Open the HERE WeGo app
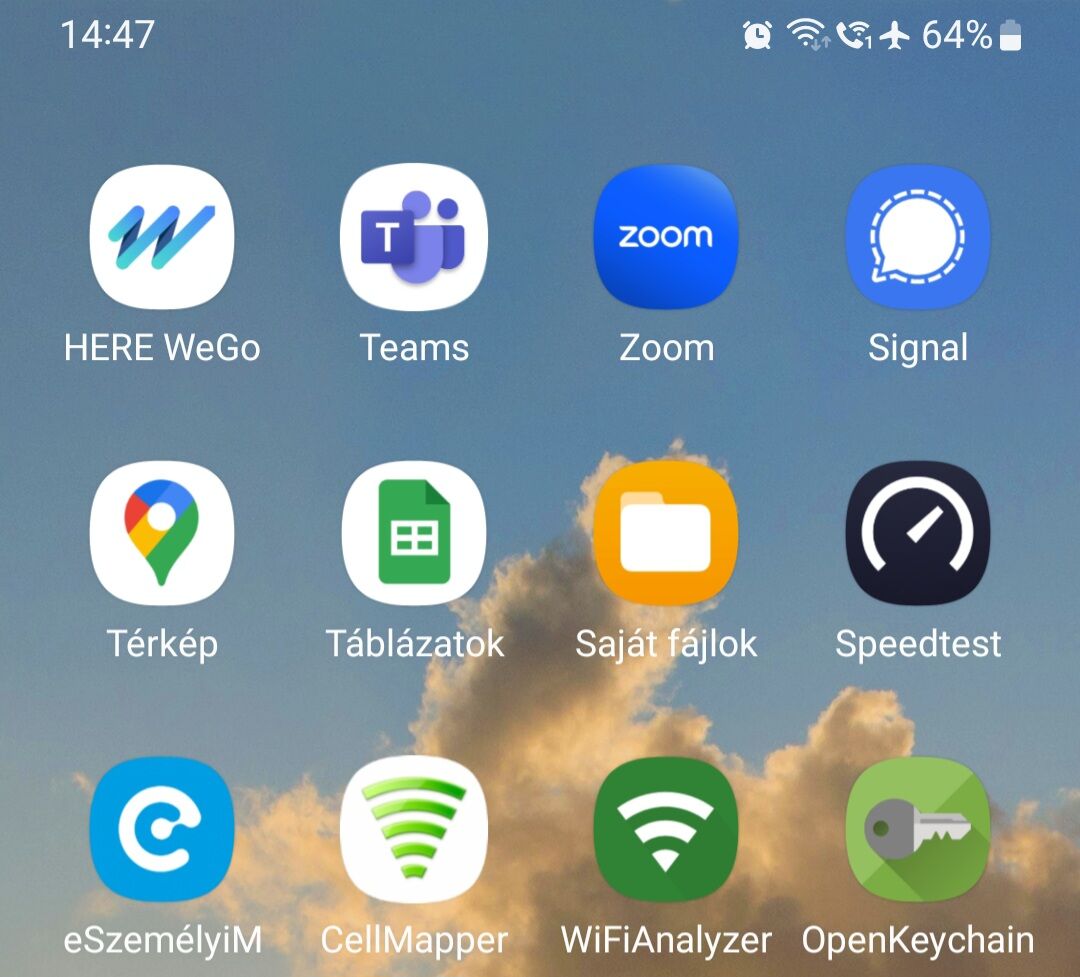 162,237
